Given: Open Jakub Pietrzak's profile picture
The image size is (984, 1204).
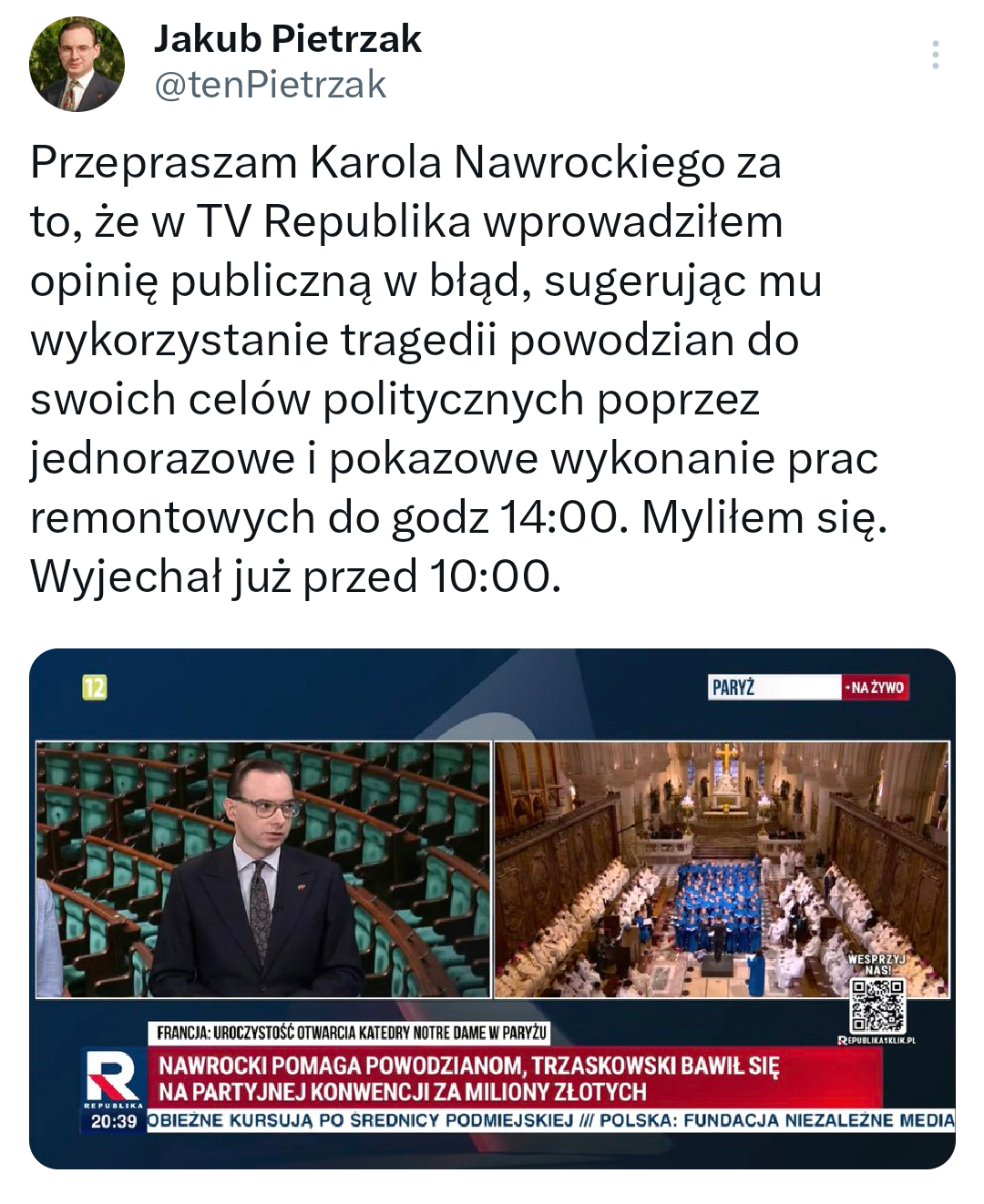Looking at the screenshot, I should 77,65.
